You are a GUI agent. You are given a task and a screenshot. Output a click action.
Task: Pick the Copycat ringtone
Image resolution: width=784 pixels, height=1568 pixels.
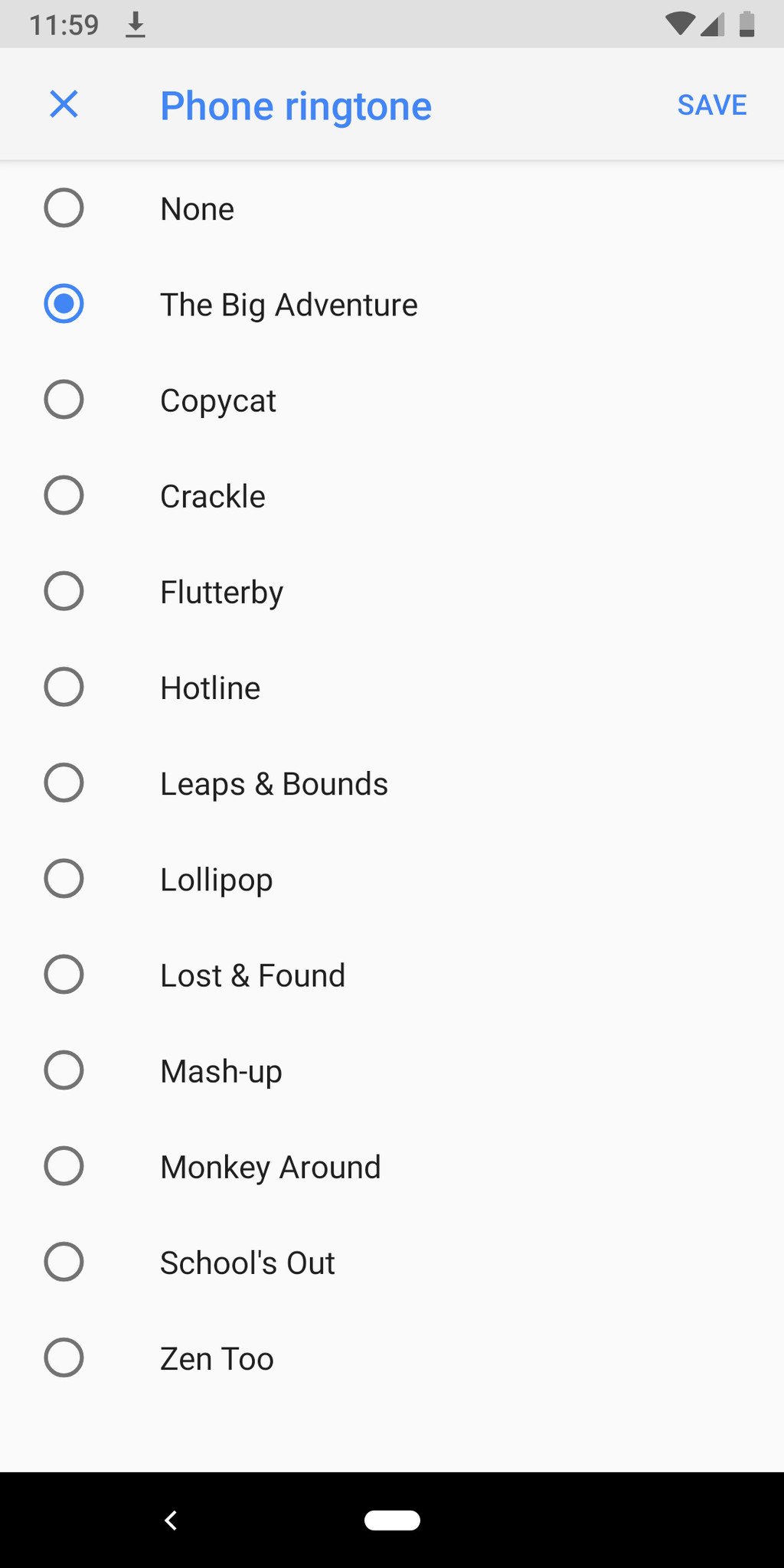[x=64, y=400]
